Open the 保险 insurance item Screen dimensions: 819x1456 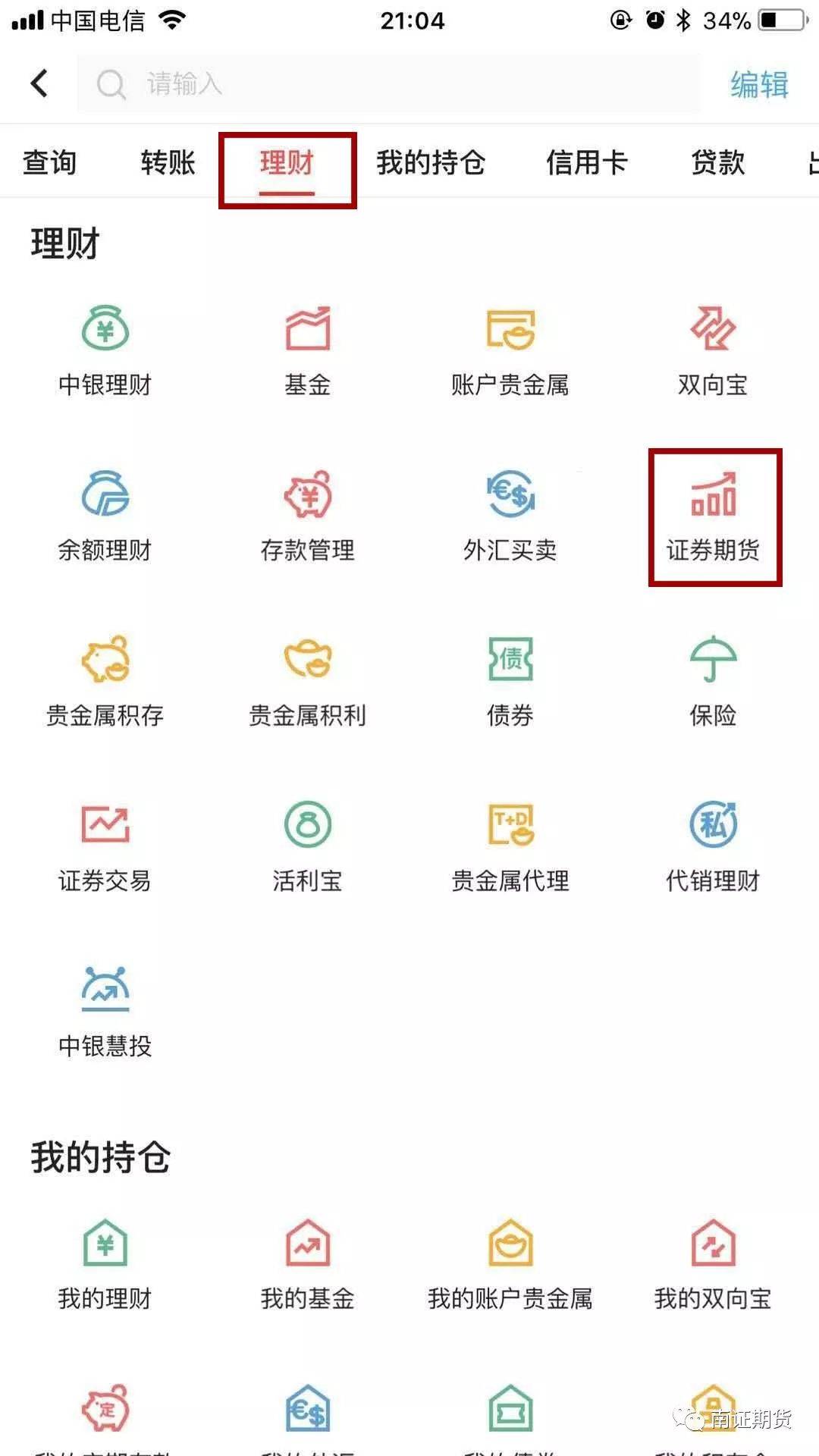pyautogui.click(x=713, y=681)
